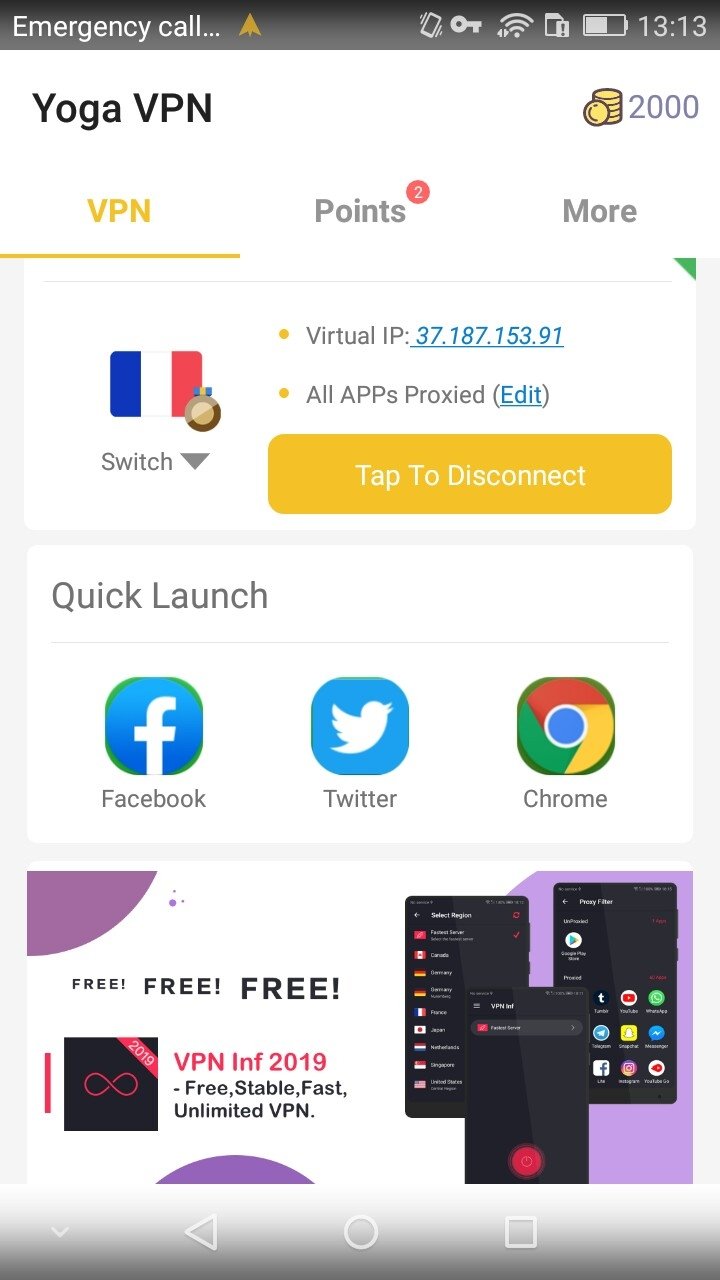This screenshot has width=720, height=1280.
Task: Open the coins balance showing 2000
Action: coord(641,107)
